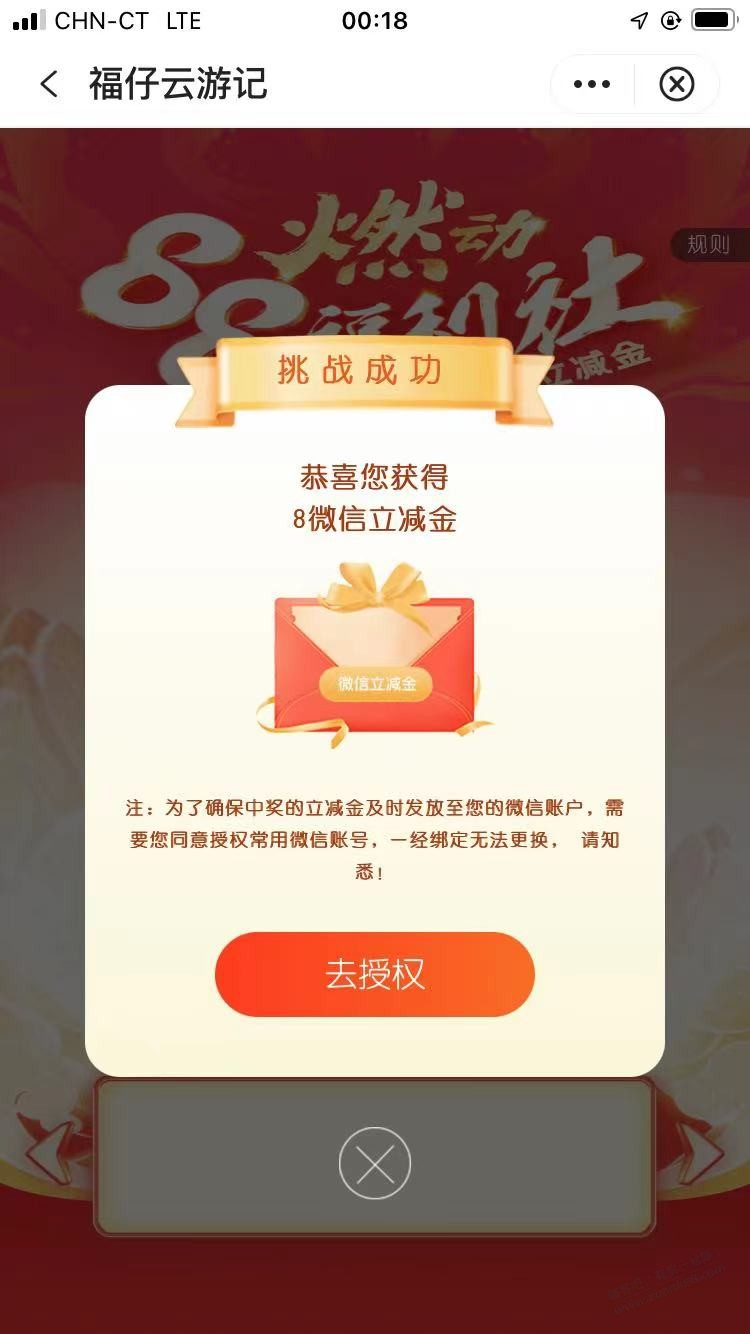This screenshot has height=1334, width=750.
Task: Tap 去授权 to authorize your WeChat account
Action: click(x=375, y=974)
